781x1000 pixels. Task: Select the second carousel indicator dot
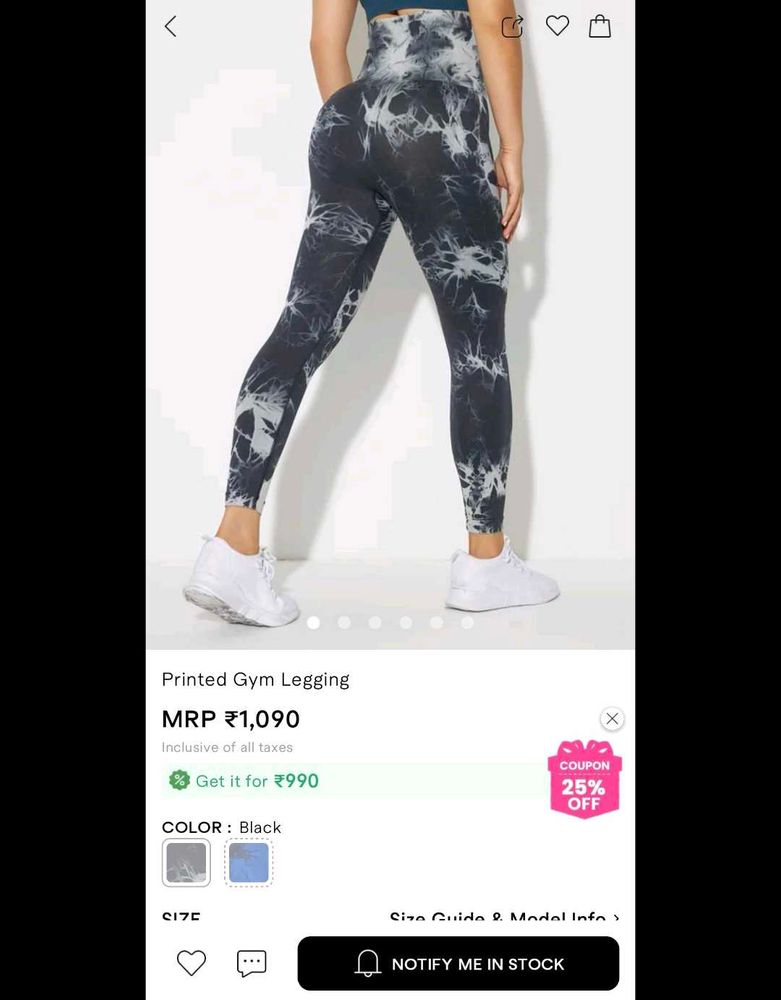(345, 622)
